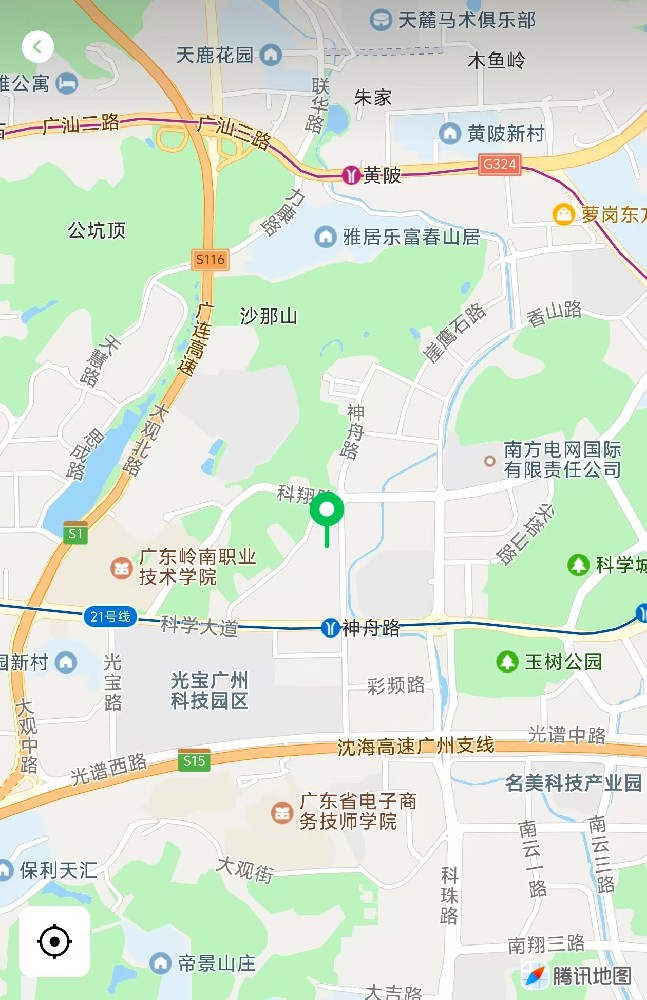Screen dimensions: 647x1000
Task: Open 雅居乐富春山居 residence marker
Action: [x=325, y=237]
